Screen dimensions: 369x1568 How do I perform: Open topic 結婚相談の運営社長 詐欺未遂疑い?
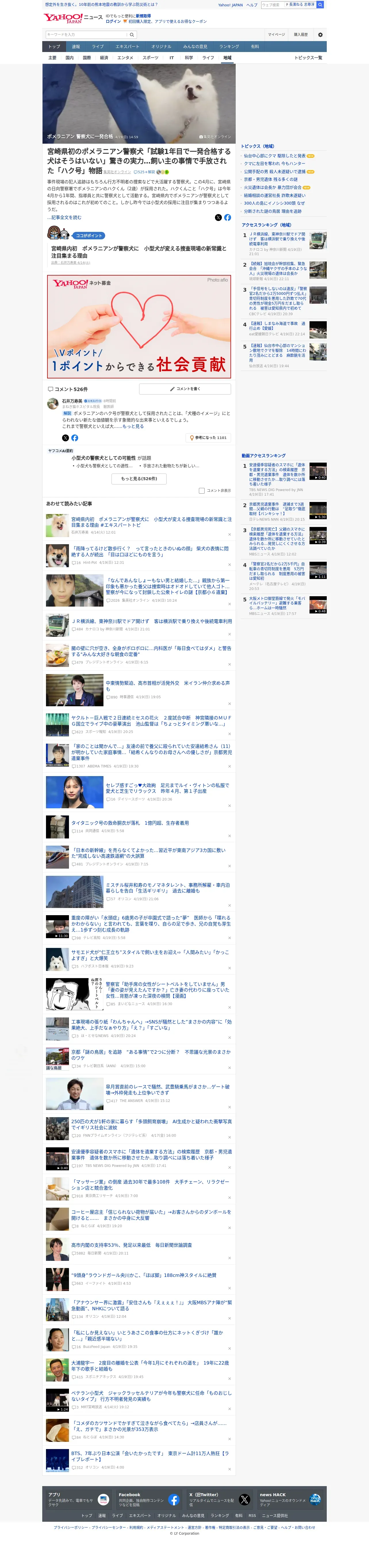click(275, 195)
